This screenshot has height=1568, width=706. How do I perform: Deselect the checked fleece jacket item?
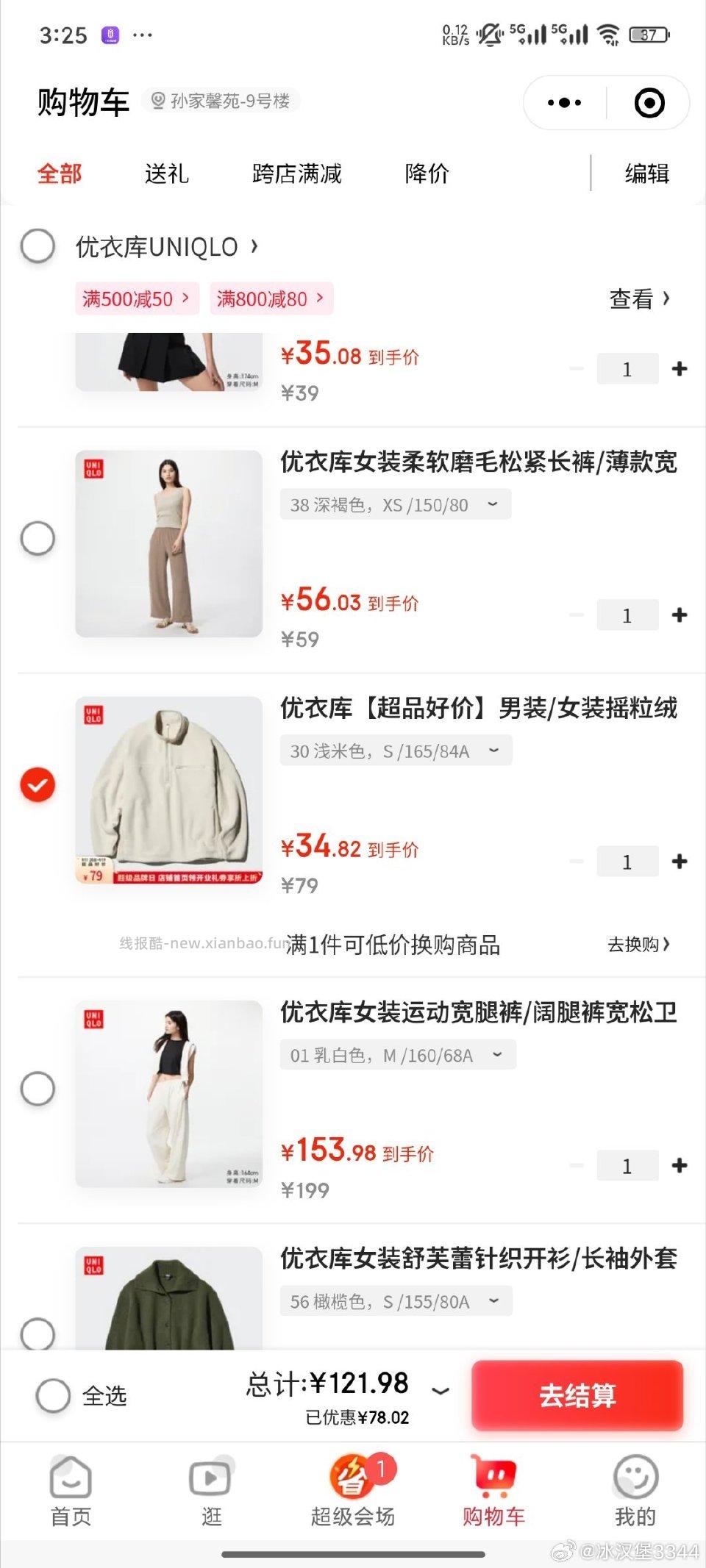(38, 784)
